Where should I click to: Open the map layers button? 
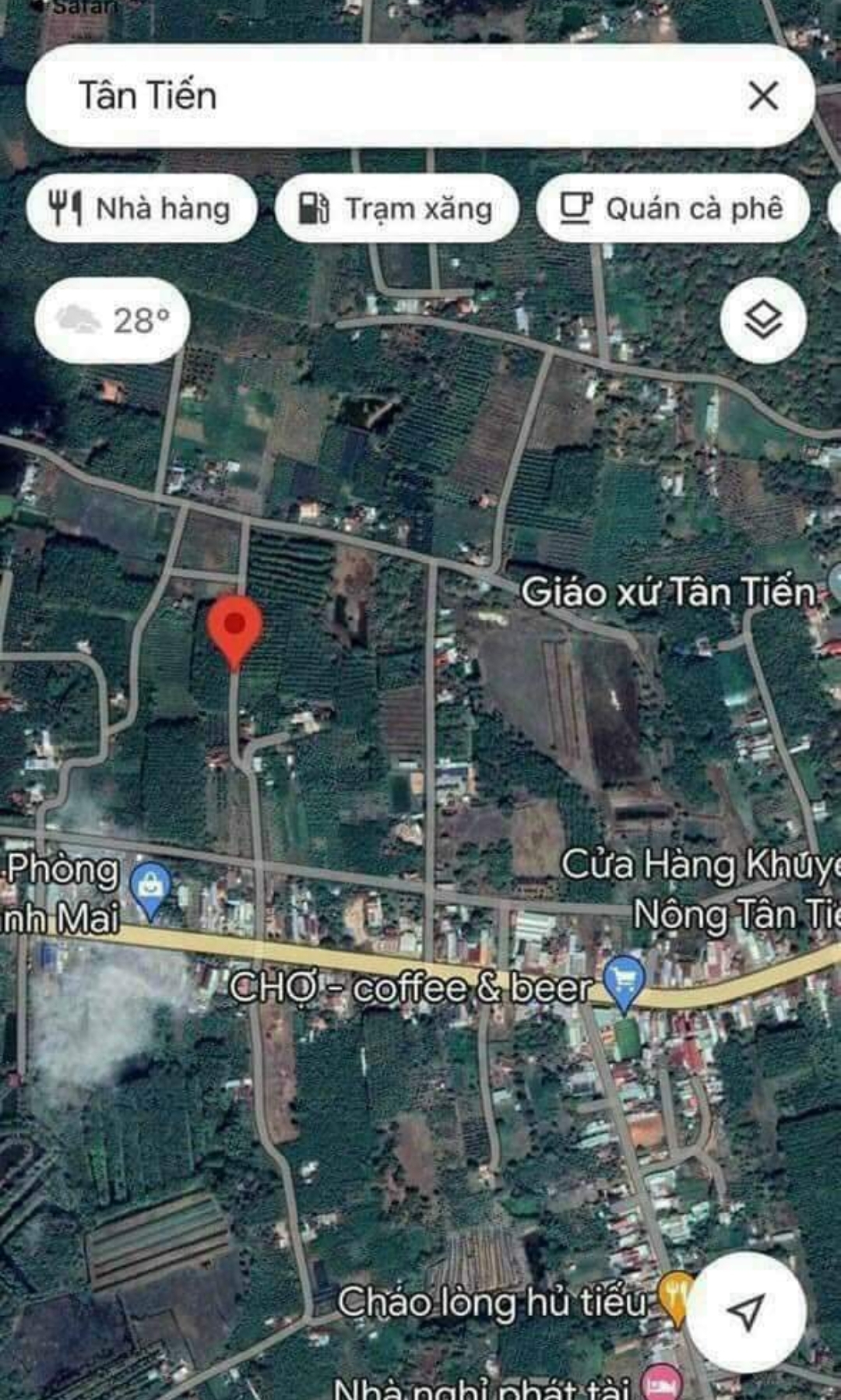[x=763, y=320]
